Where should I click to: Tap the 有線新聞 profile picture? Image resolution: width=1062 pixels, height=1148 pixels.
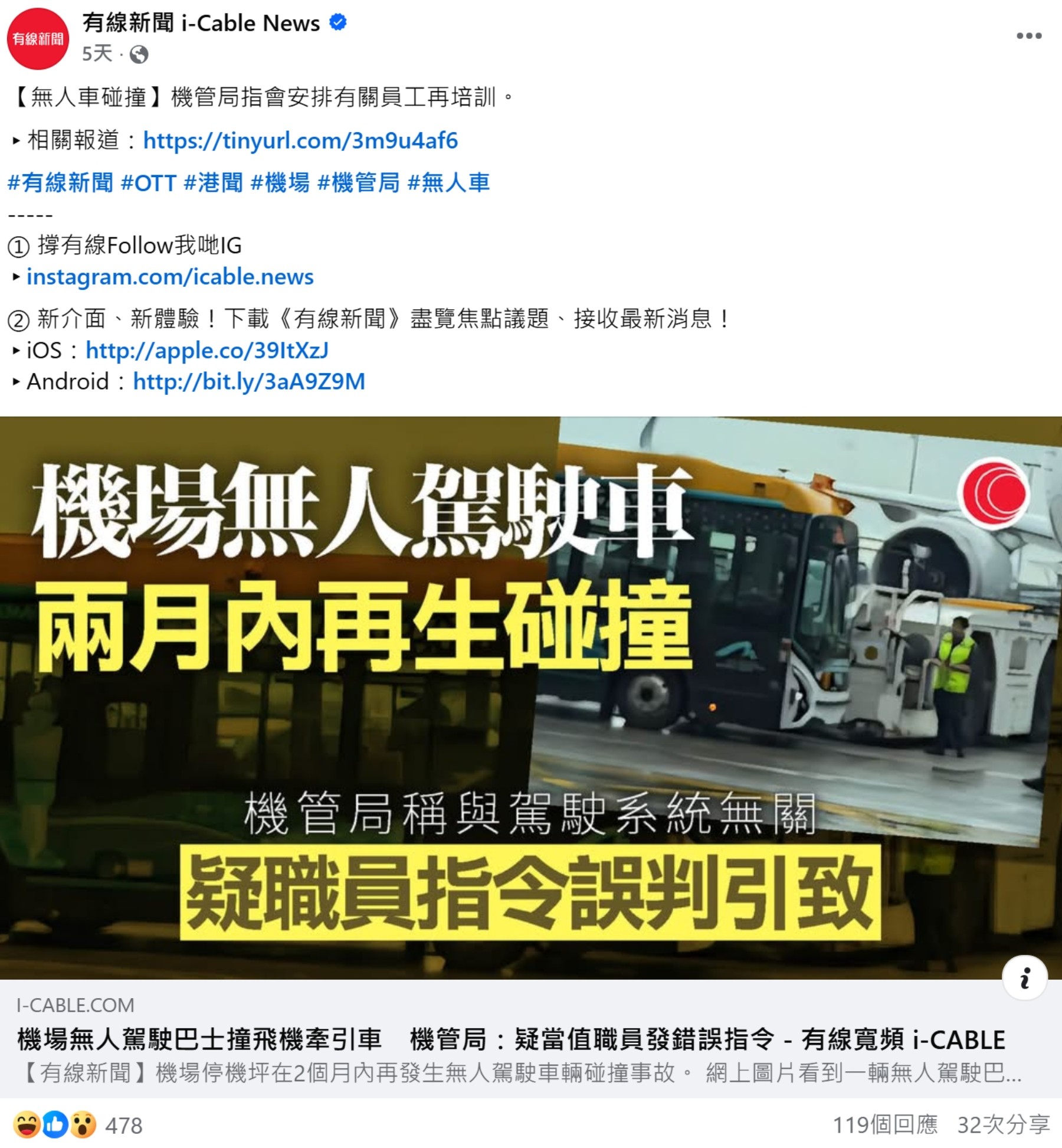point(38,39)
